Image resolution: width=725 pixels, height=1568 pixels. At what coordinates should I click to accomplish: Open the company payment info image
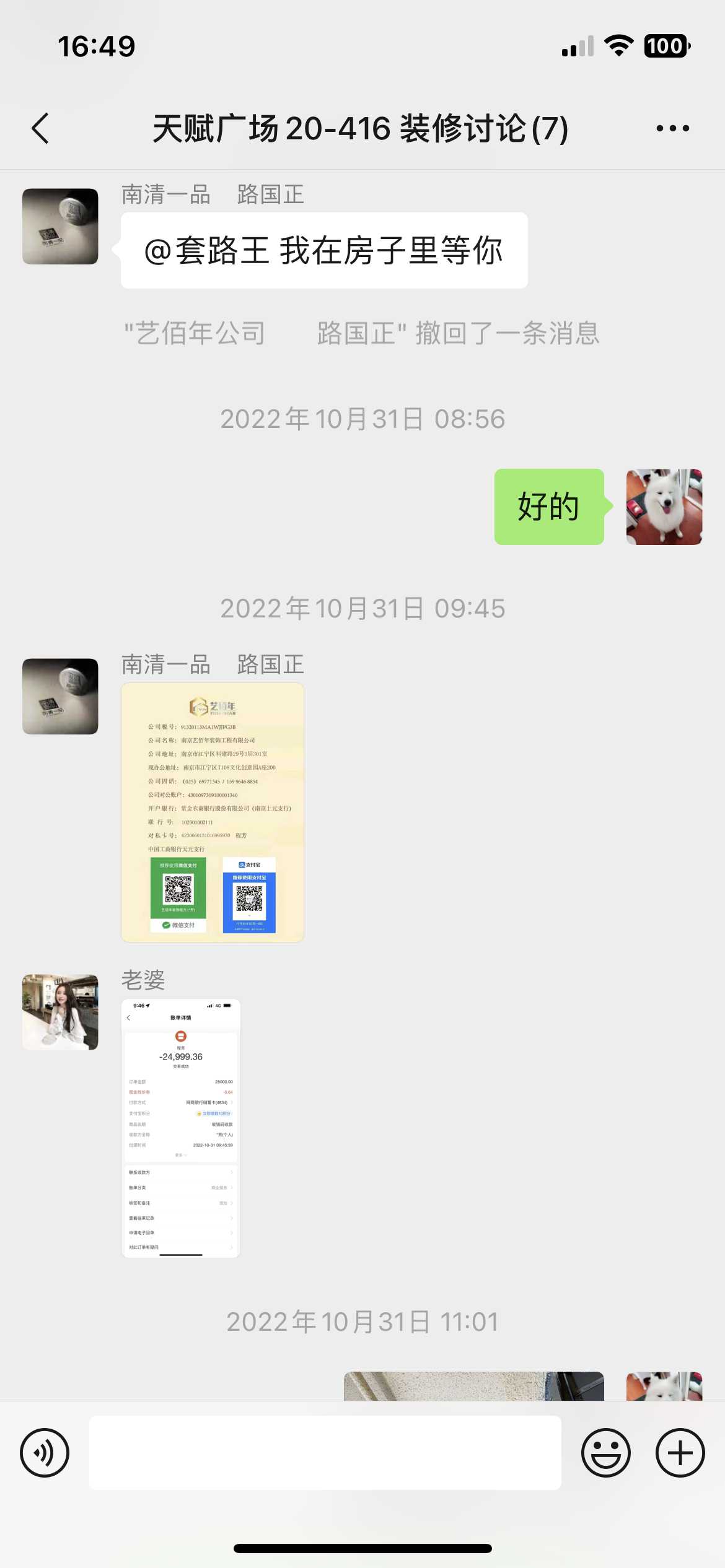click(x=213, y=812)
